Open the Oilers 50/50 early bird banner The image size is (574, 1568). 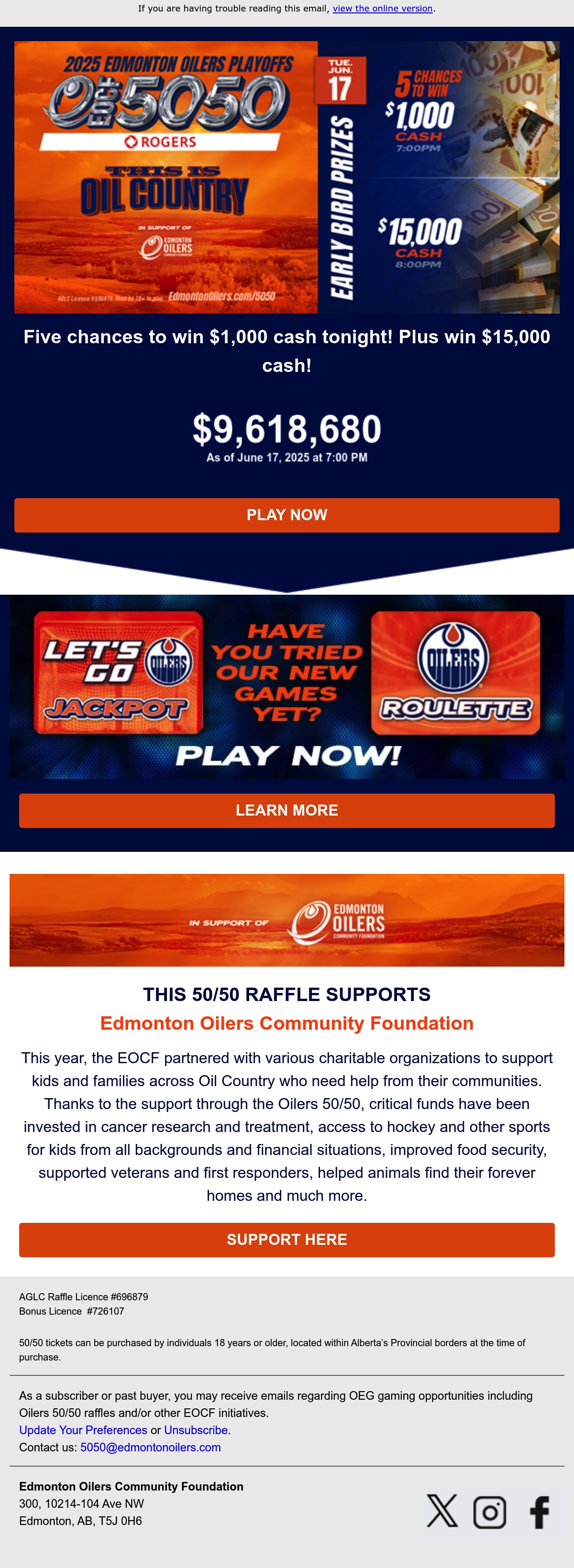click(287, 177)
